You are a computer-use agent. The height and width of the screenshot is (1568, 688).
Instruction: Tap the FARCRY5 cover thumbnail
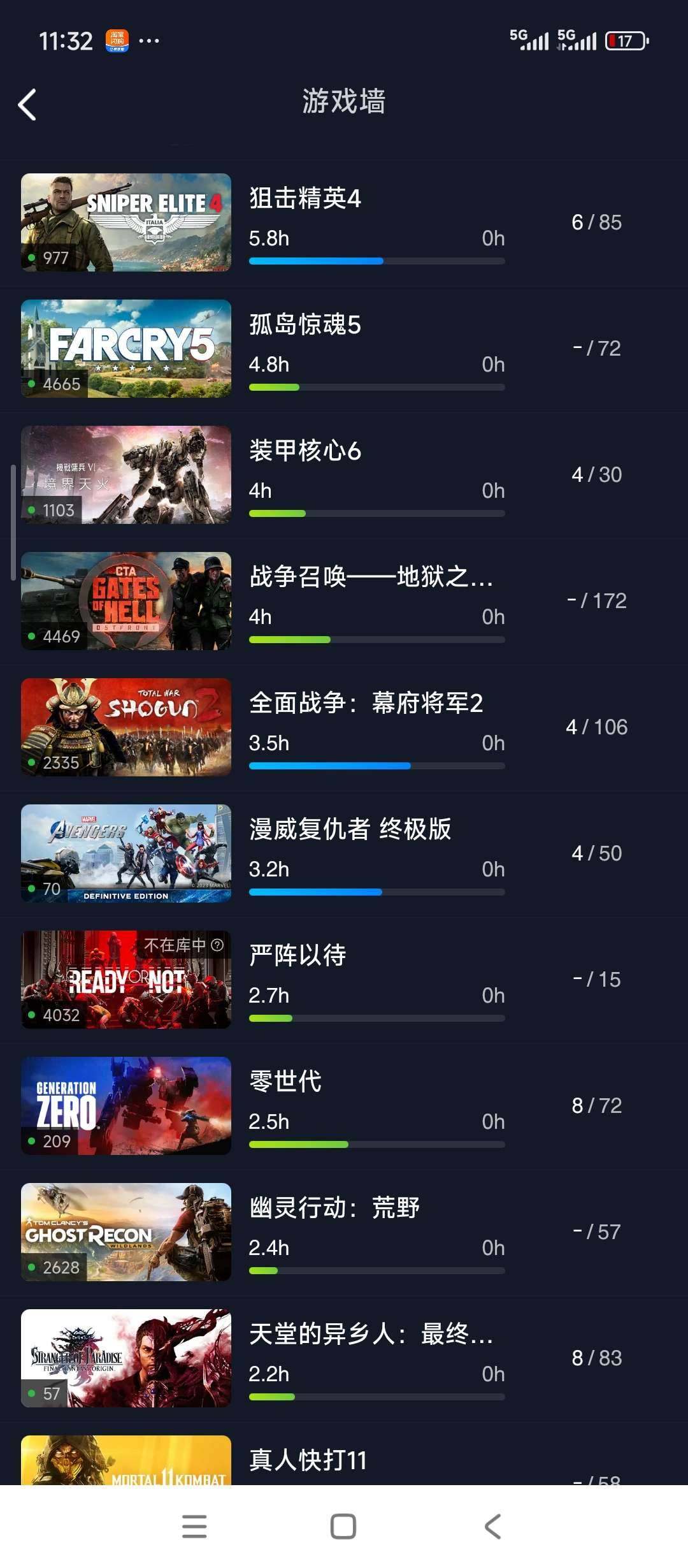(x=126, y=348)
